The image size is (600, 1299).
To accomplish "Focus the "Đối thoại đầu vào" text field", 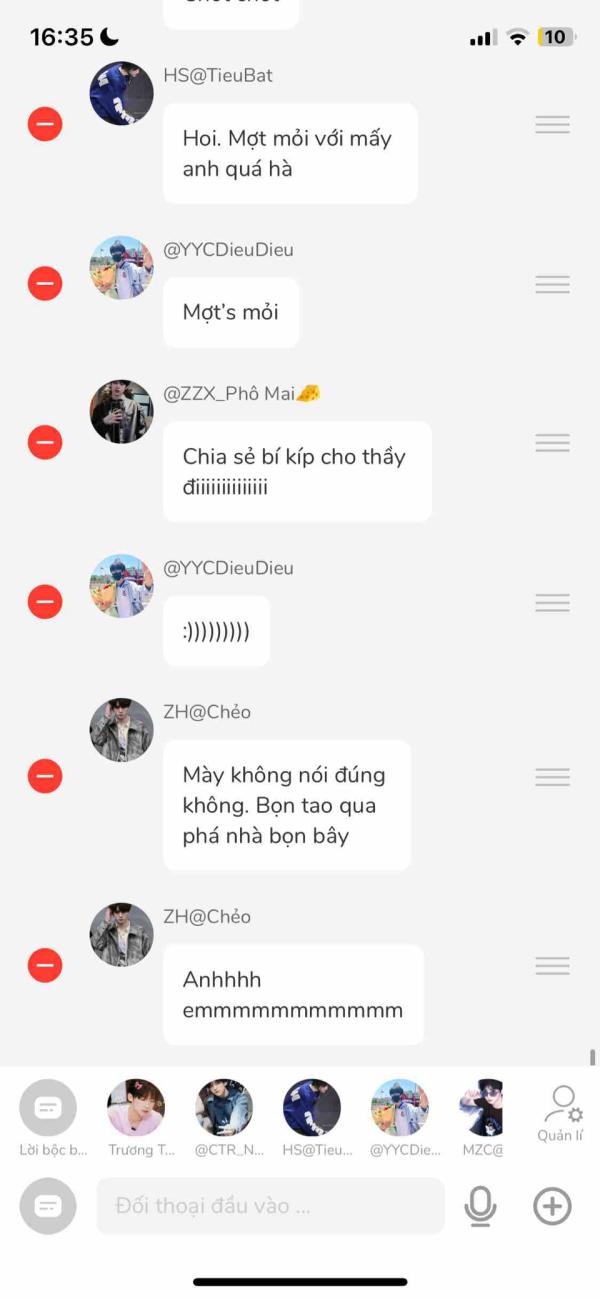I will [x=270, y=1206].
